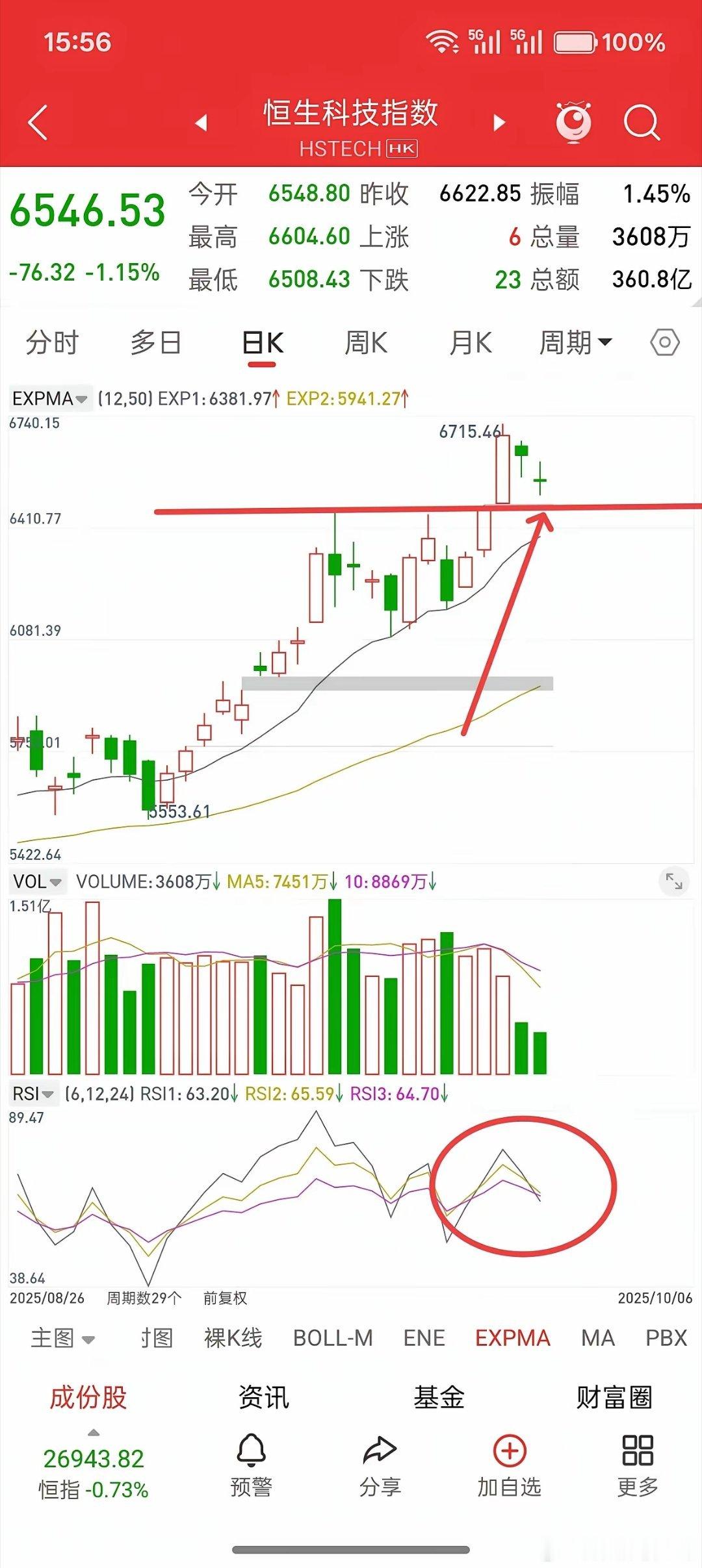Expand the EXPMA indicator dropdown

coord(49,398)
